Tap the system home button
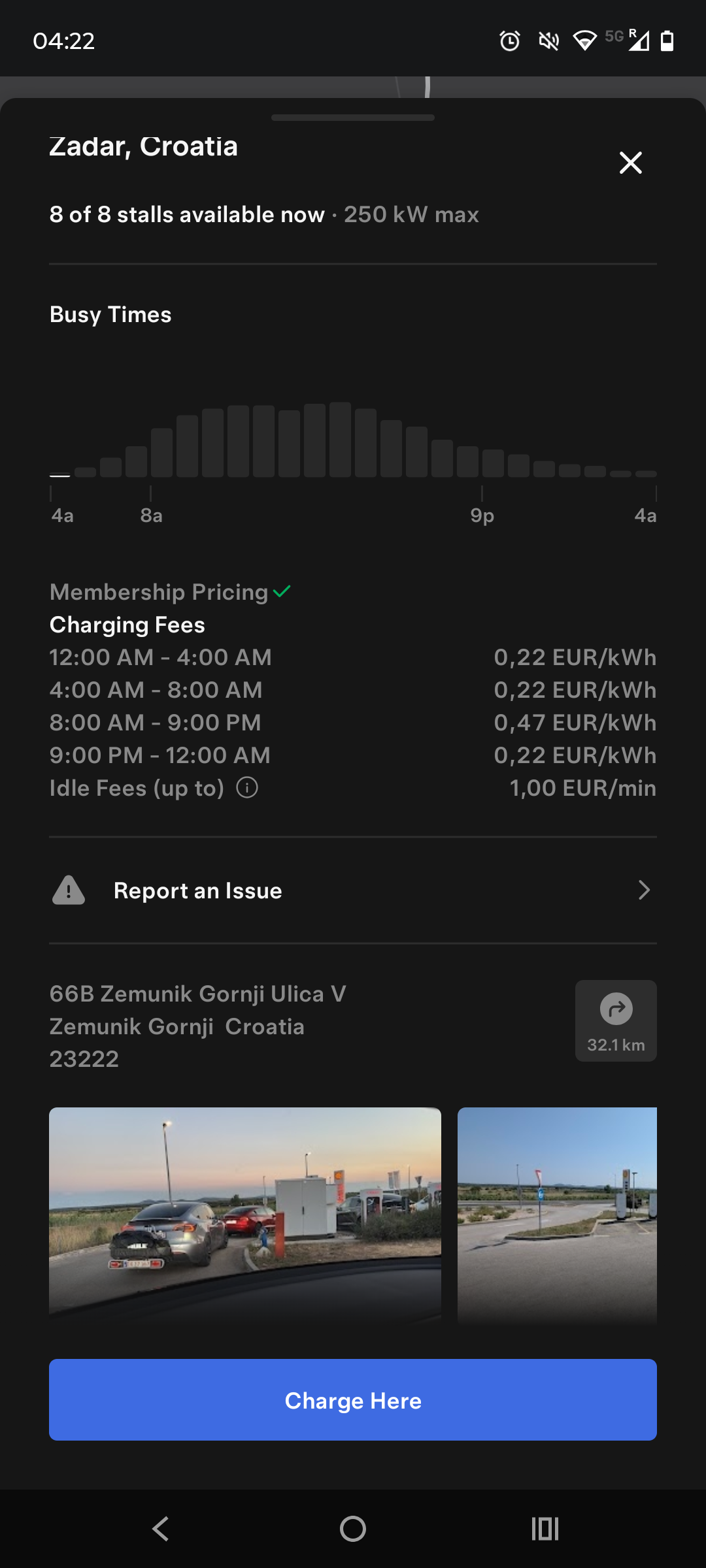 [x=353, y=1529]
